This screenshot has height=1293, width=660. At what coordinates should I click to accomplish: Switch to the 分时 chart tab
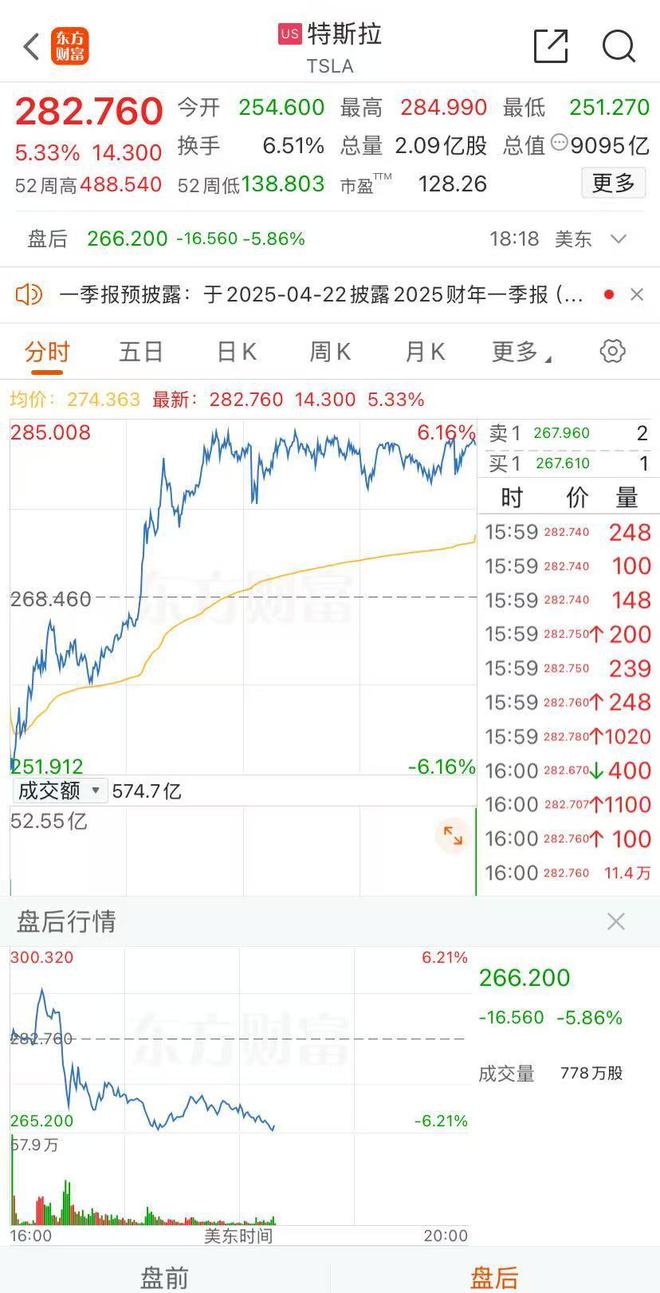pos(47,352)
